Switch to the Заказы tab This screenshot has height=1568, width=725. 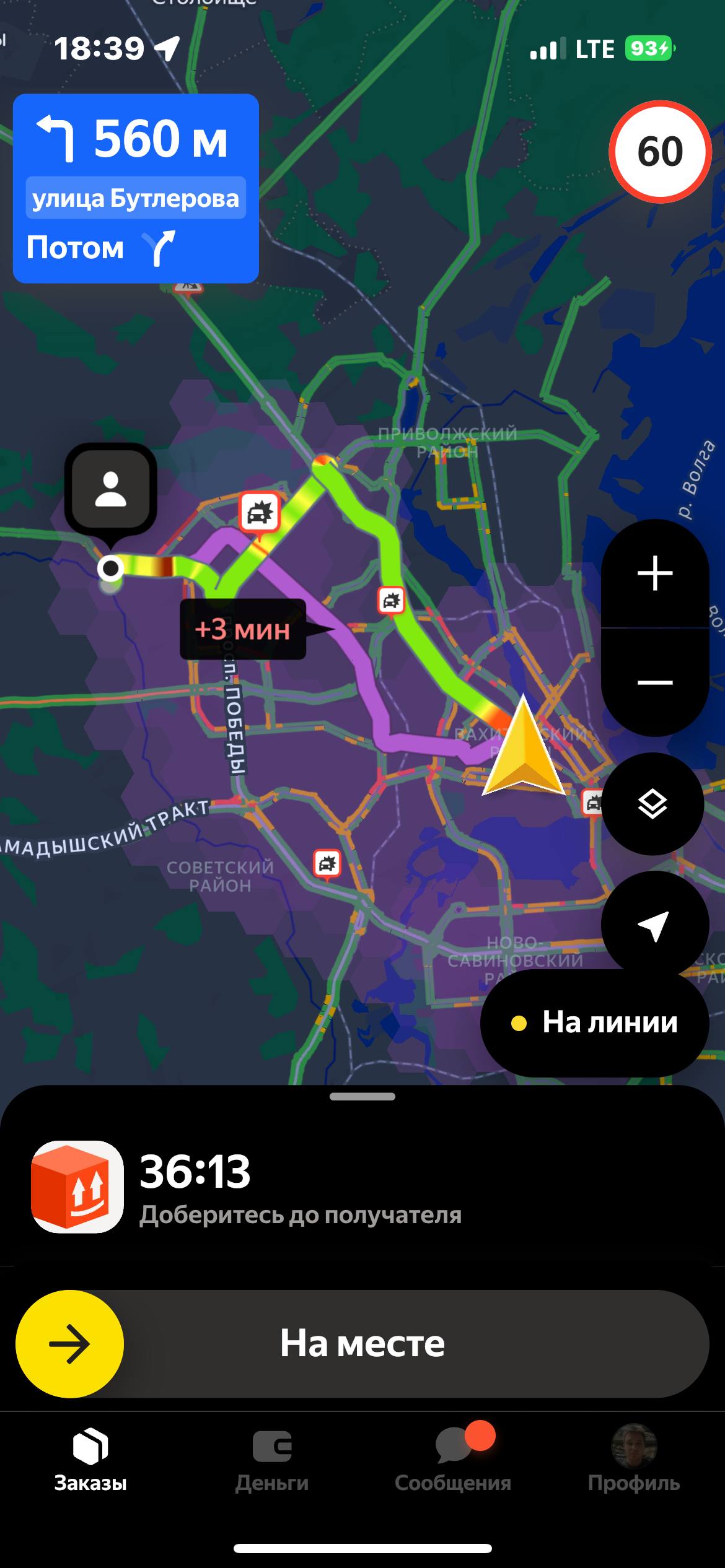[90, 1460]
